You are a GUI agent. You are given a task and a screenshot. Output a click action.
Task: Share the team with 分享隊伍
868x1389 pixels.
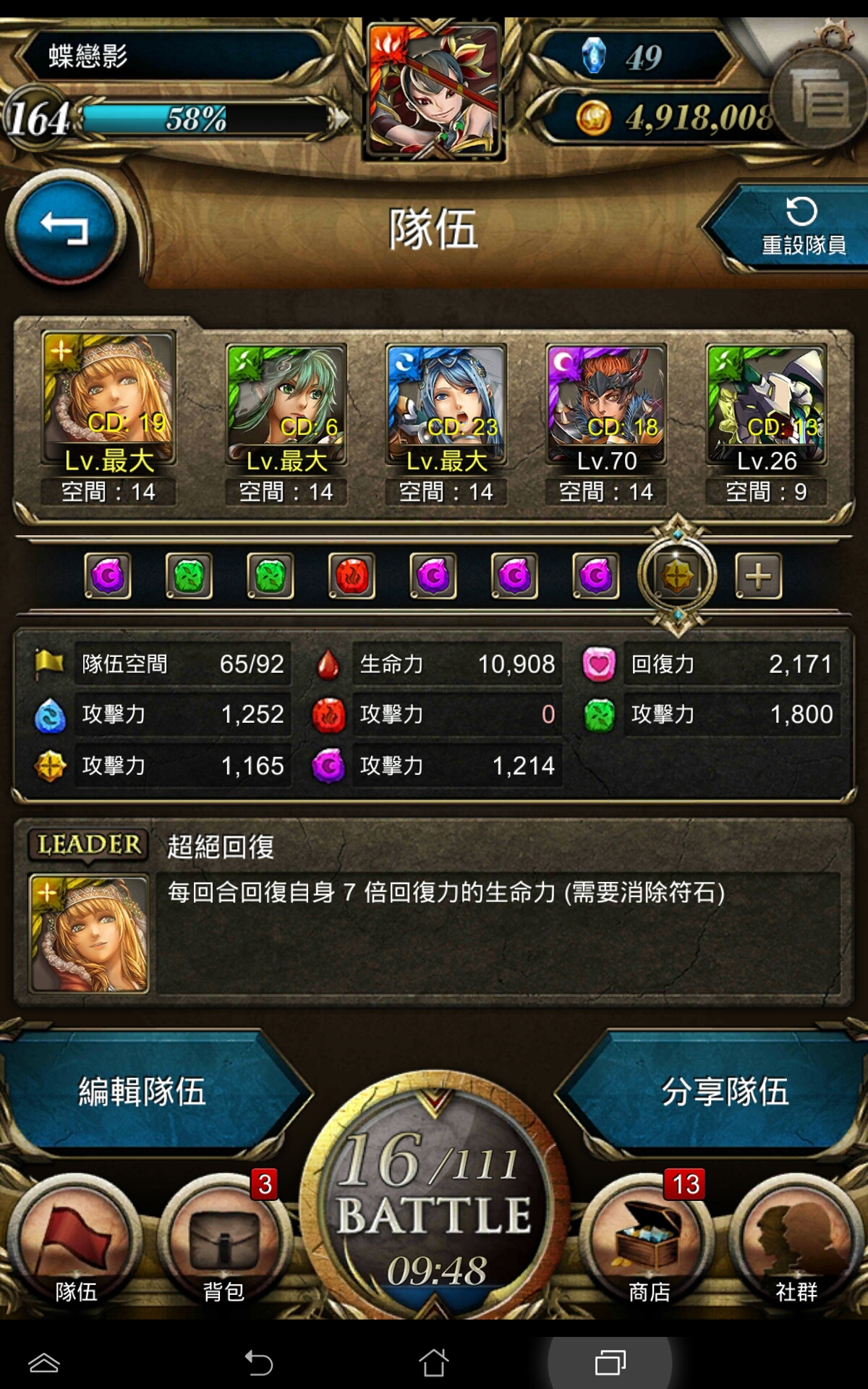pyautogui.click(x=725, y=1091)
